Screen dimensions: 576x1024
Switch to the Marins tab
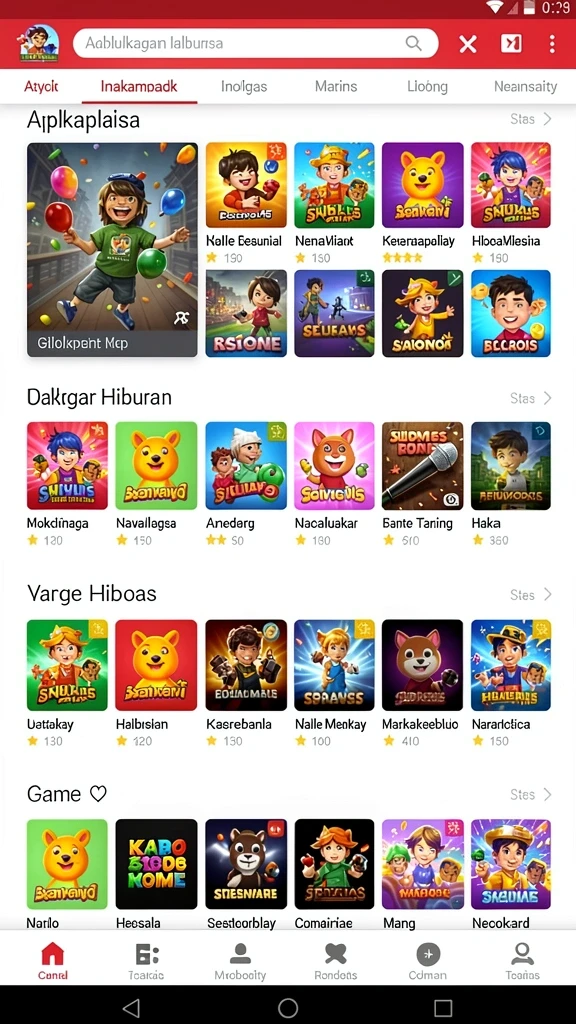[x=336, y=86]
